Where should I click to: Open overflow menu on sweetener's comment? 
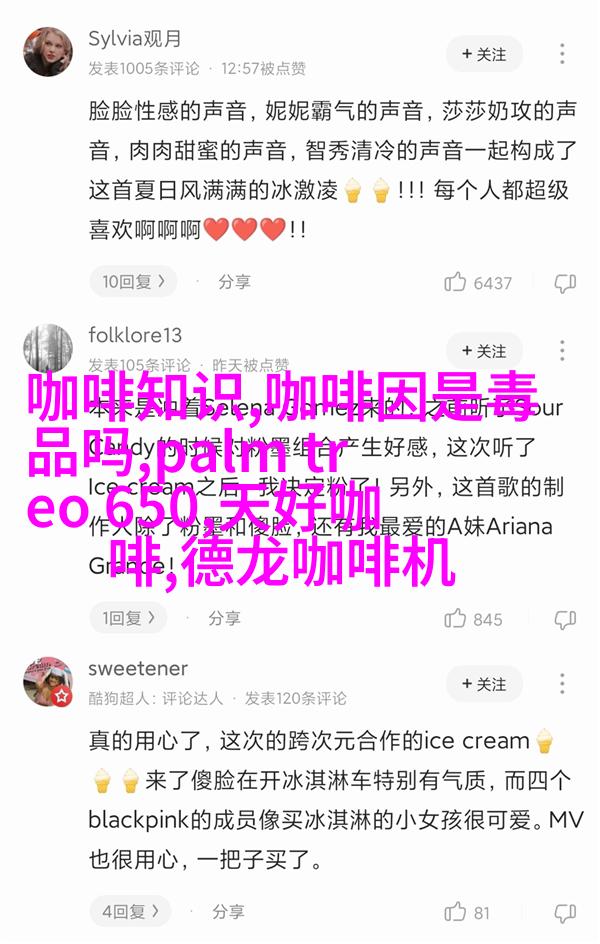(x=564, y=685)
